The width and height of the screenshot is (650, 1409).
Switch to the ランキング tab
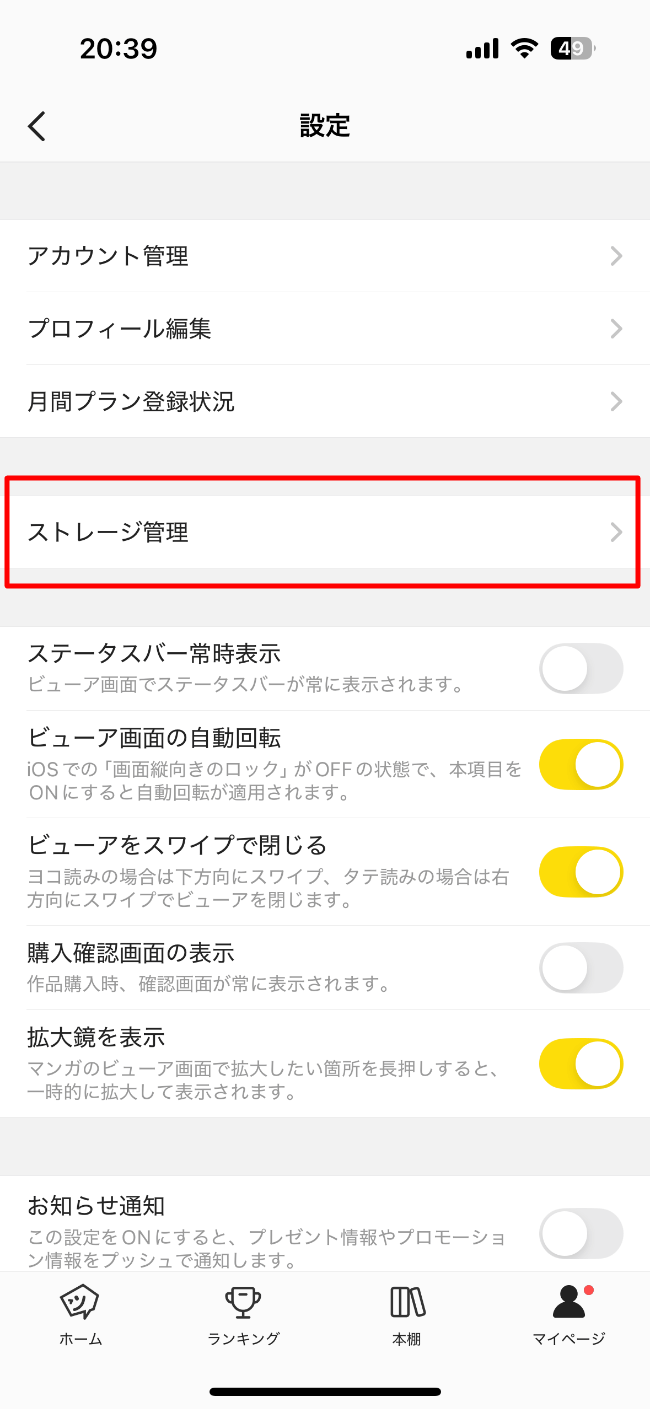[x=243, y=1315]
